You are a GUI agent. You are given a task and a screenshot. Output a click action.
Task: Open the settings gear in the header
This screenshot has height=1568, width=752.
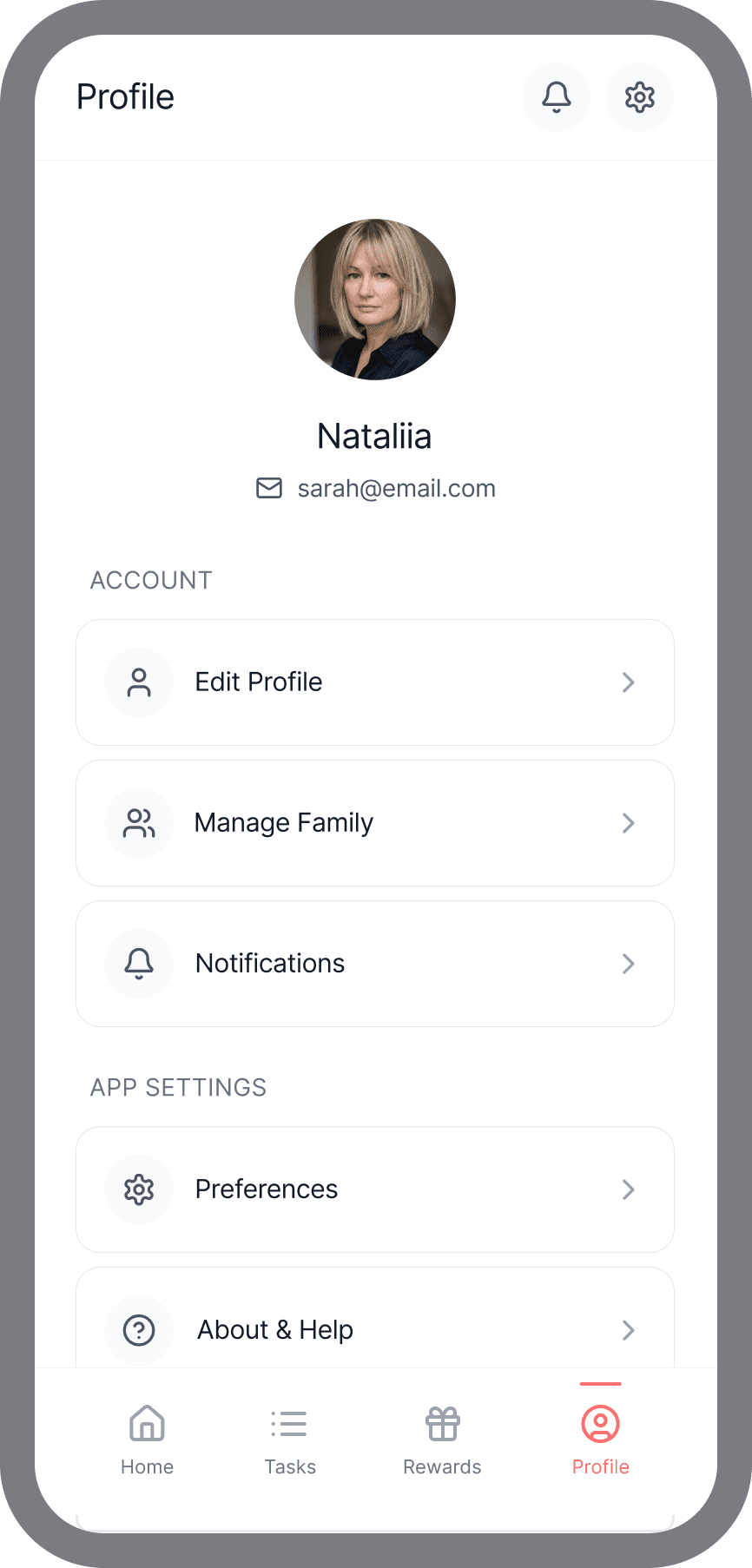click(640, 97)
